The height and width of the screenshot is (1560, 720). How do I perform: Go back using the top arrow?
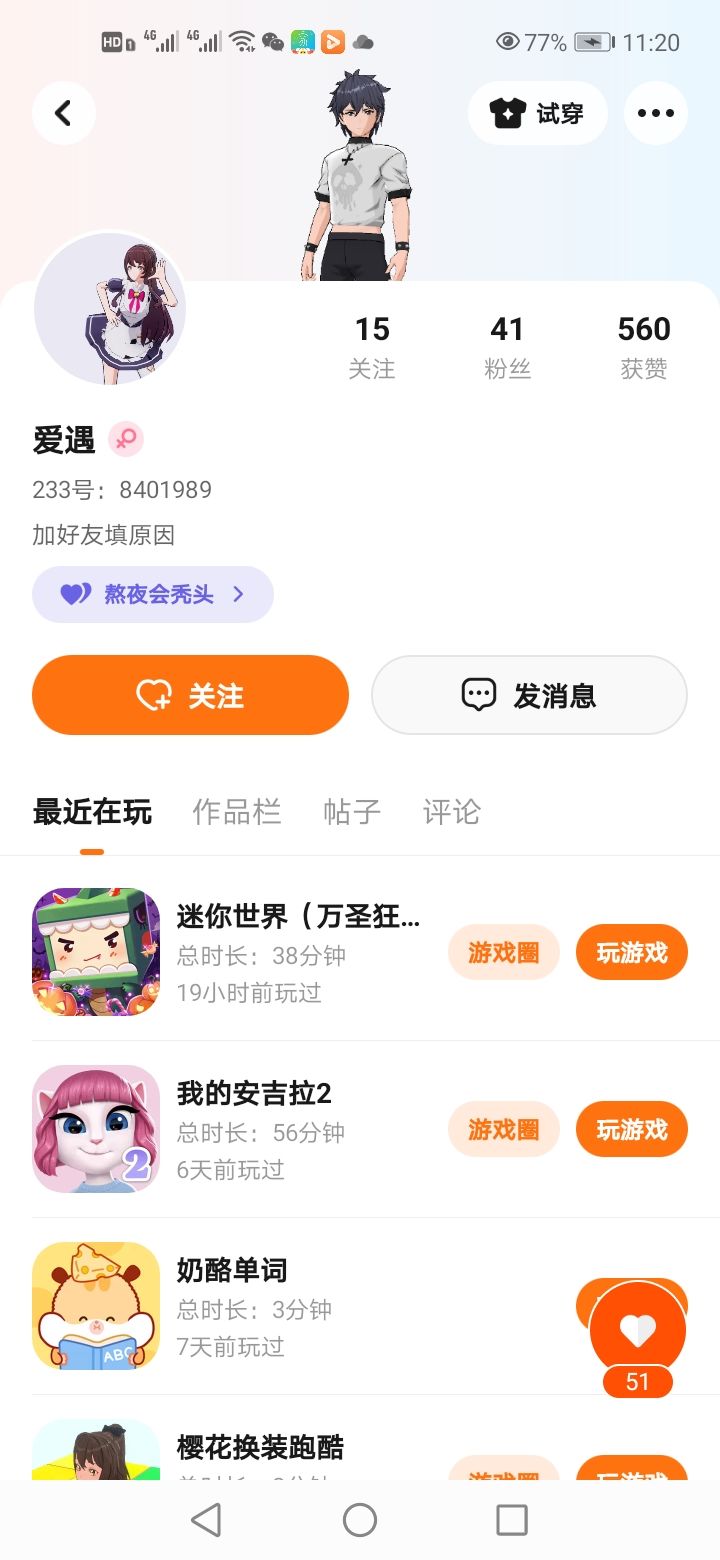coord(64,113)
